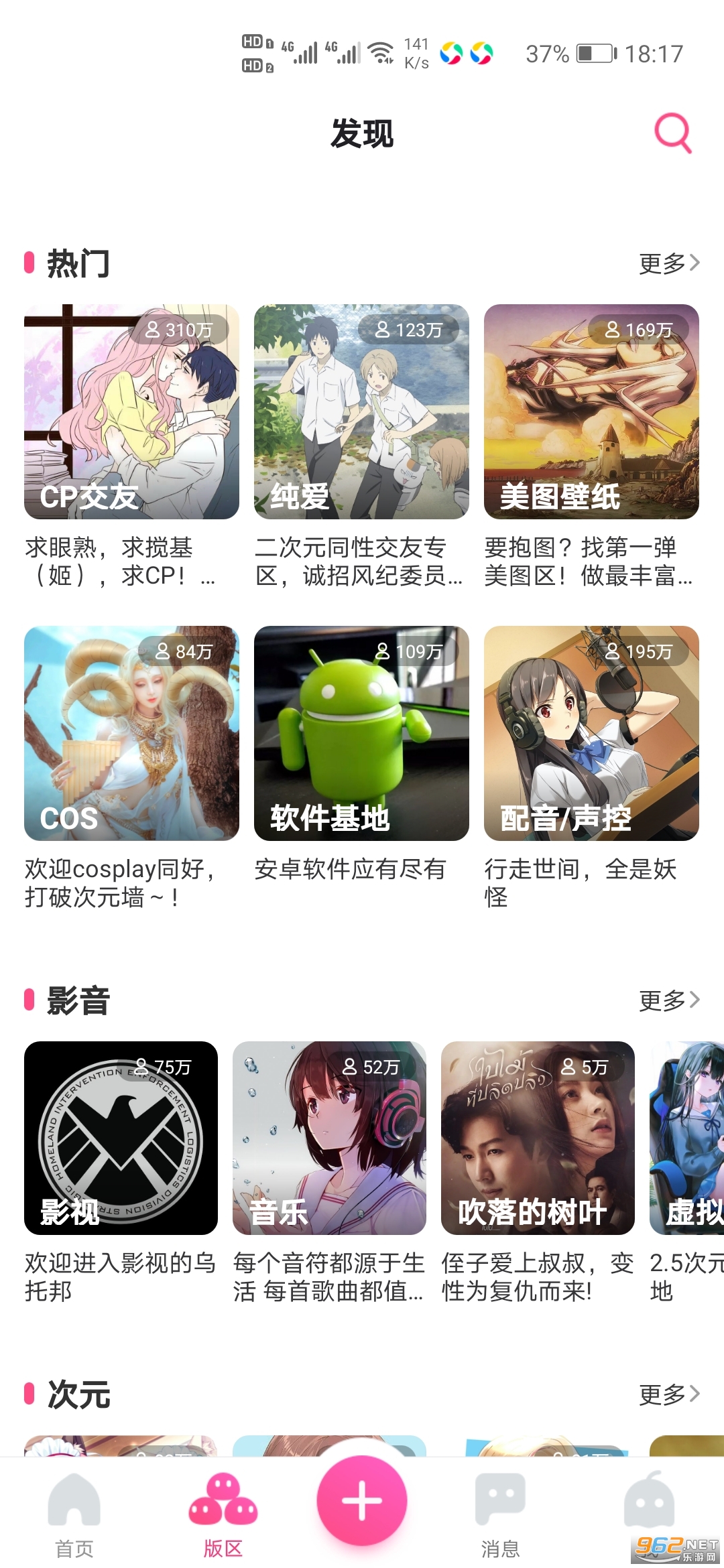
Task: Open the search icon
Action: click(672, 133)
